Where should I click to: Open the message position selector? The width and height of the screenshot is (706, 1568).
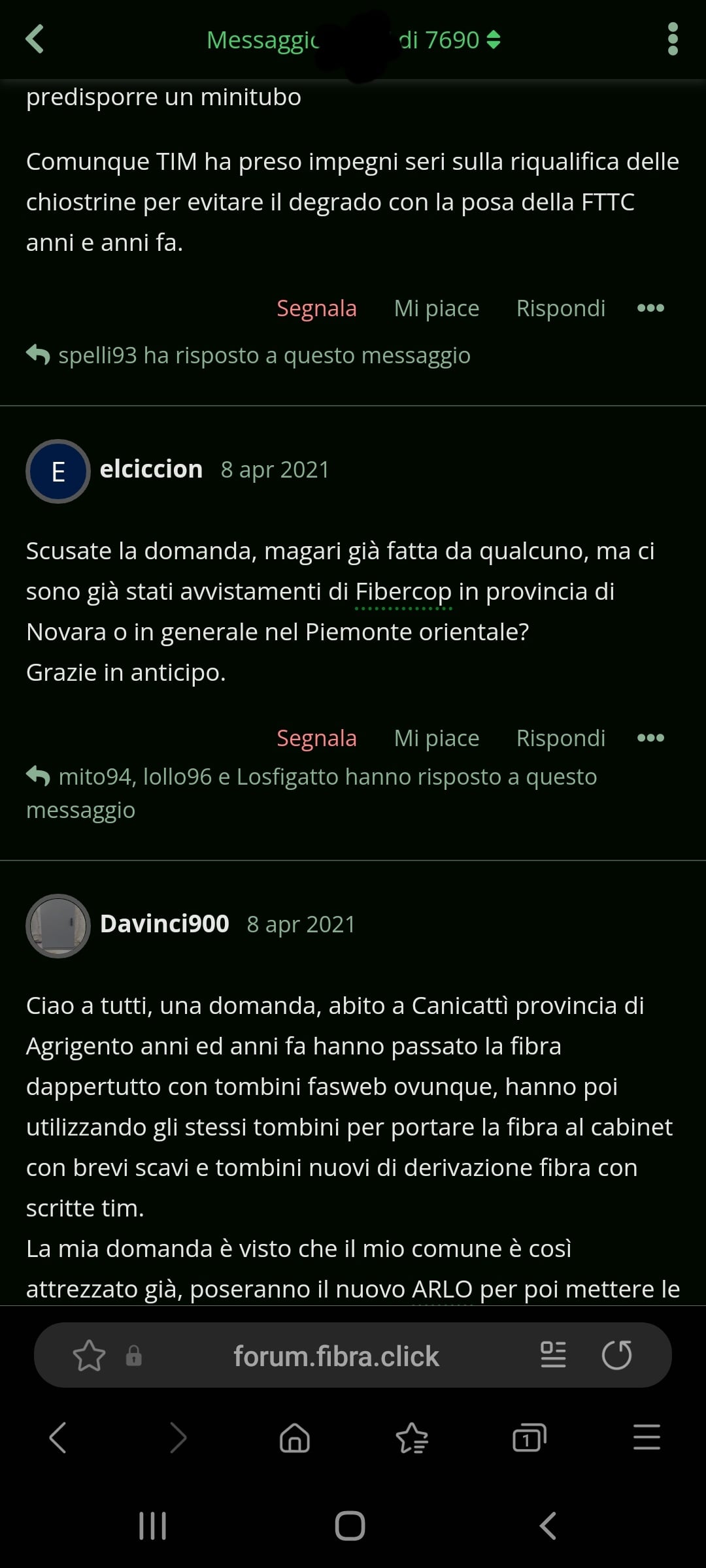point(353,41)
